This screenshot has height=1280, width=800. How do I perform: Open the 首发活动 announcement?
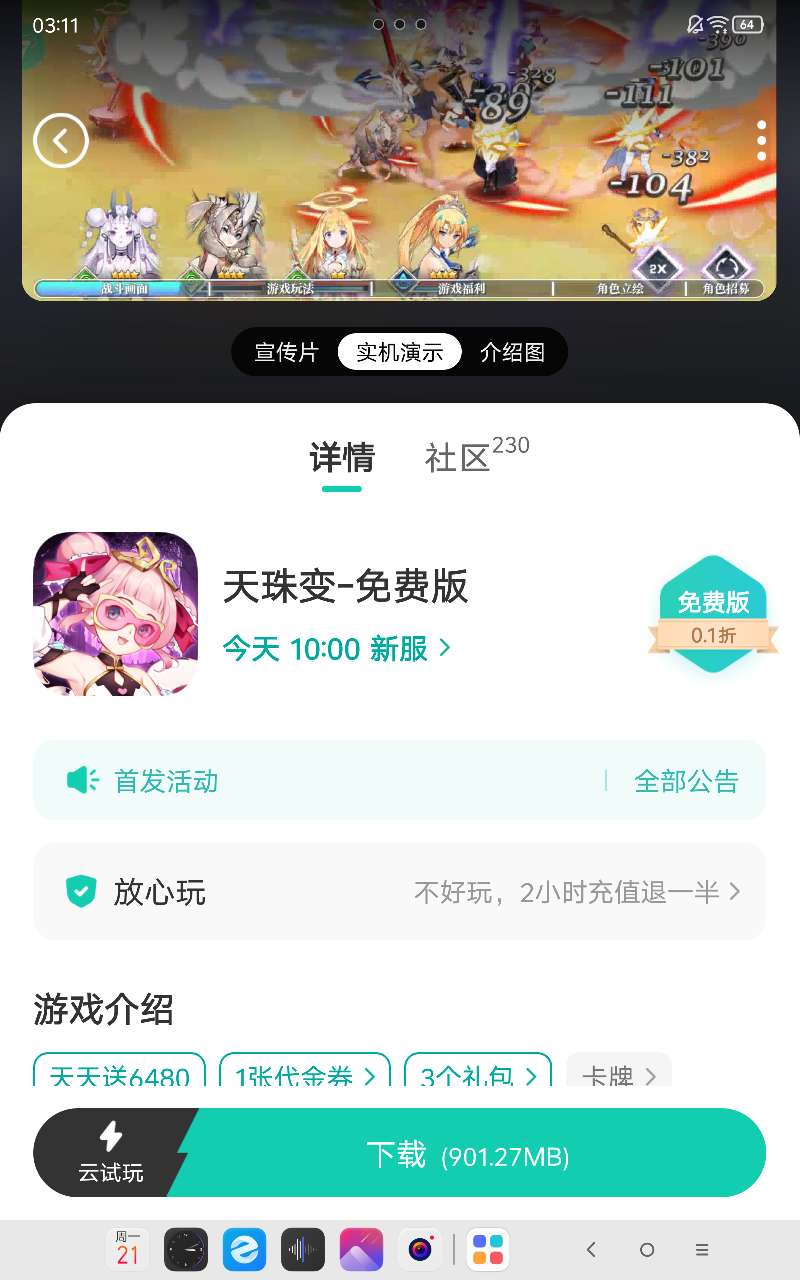click(166, 781)
